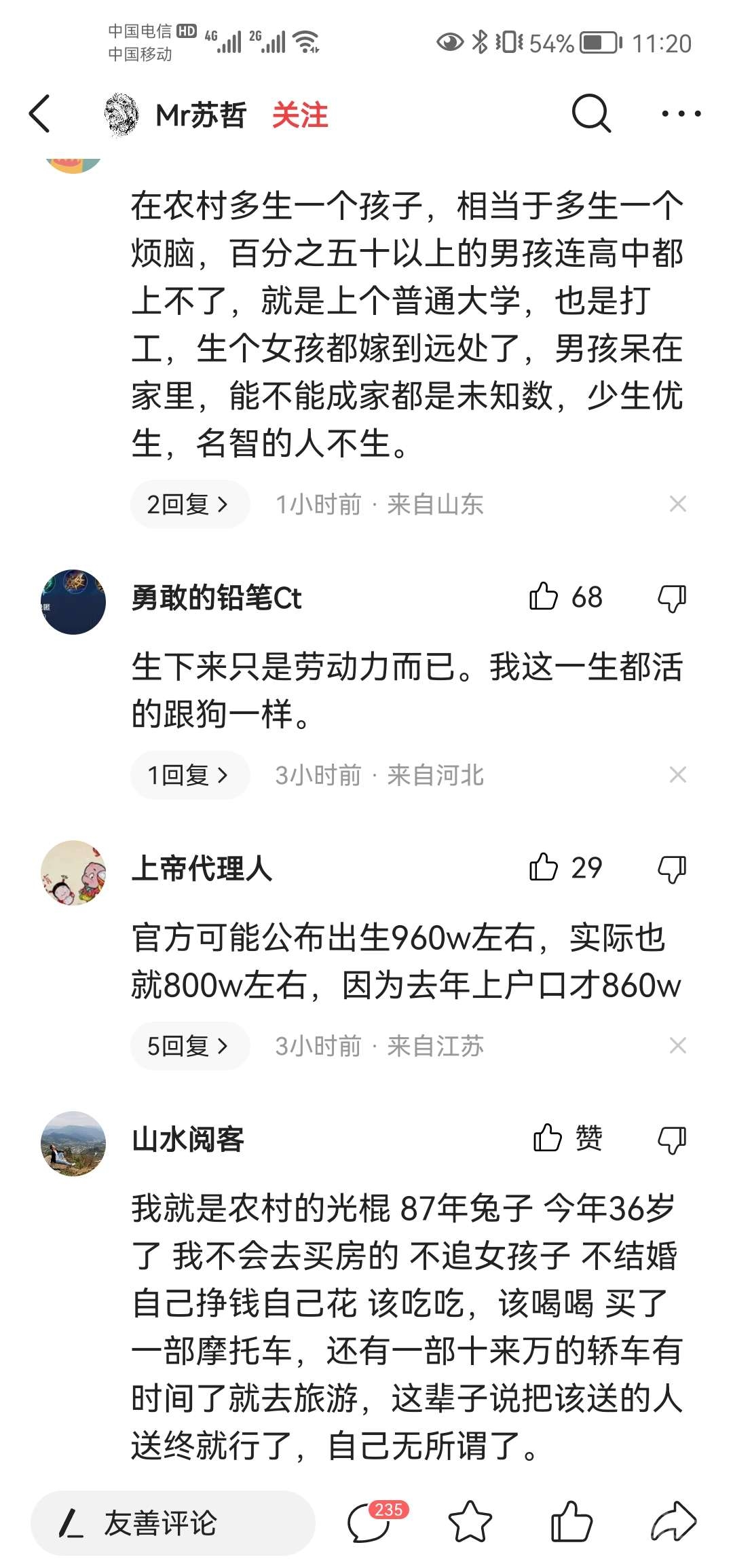Viewport: 733px width, 1568px height.
Task: Dismiss the comment from 江苏
Action: click(x=677, y=1046)
